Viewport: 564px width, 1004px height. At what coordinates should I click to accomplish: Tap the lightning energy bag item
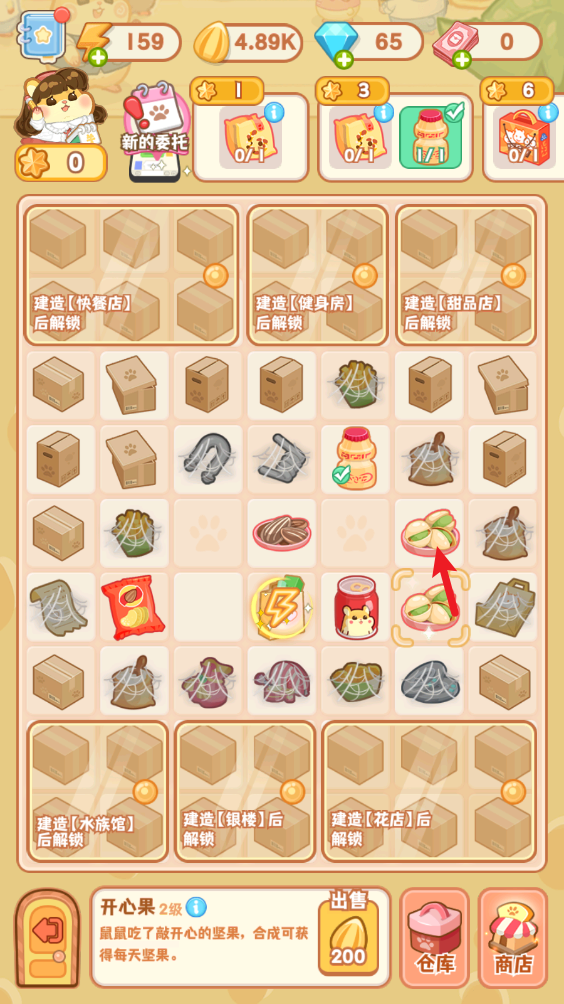tap(282, 608)
